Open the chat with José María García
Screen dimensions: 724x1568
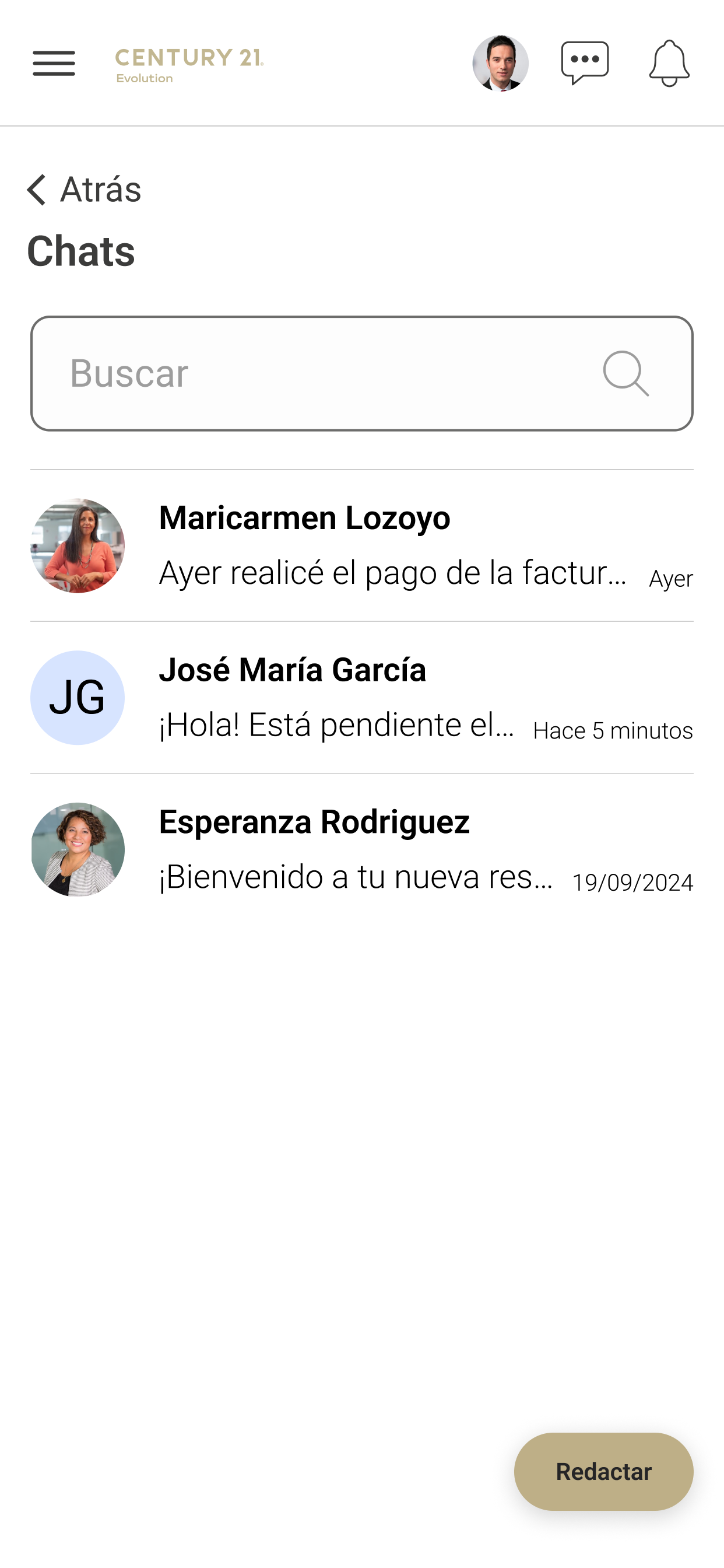click(x=362, y=698)
